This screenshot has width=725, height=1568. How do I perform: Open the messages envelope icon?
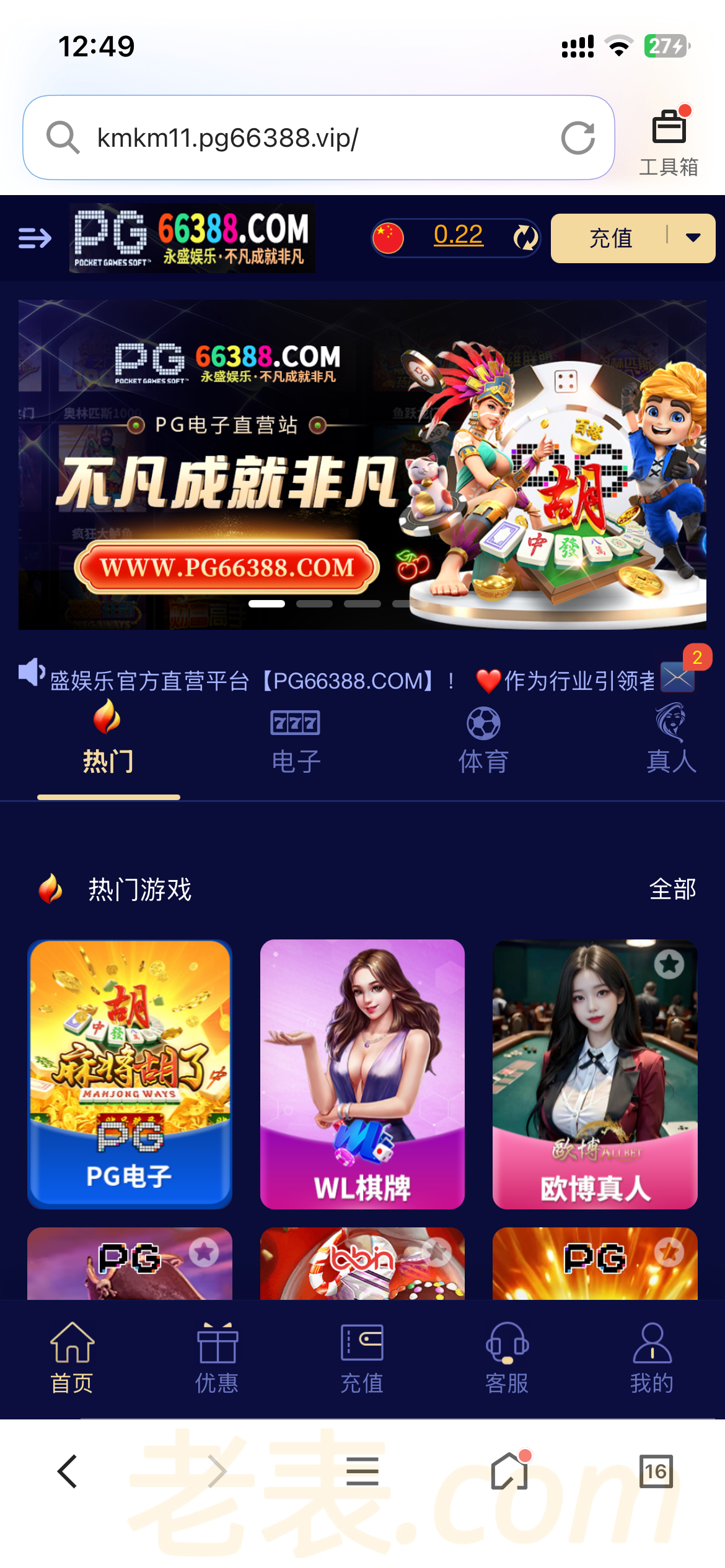click(678, 677)
